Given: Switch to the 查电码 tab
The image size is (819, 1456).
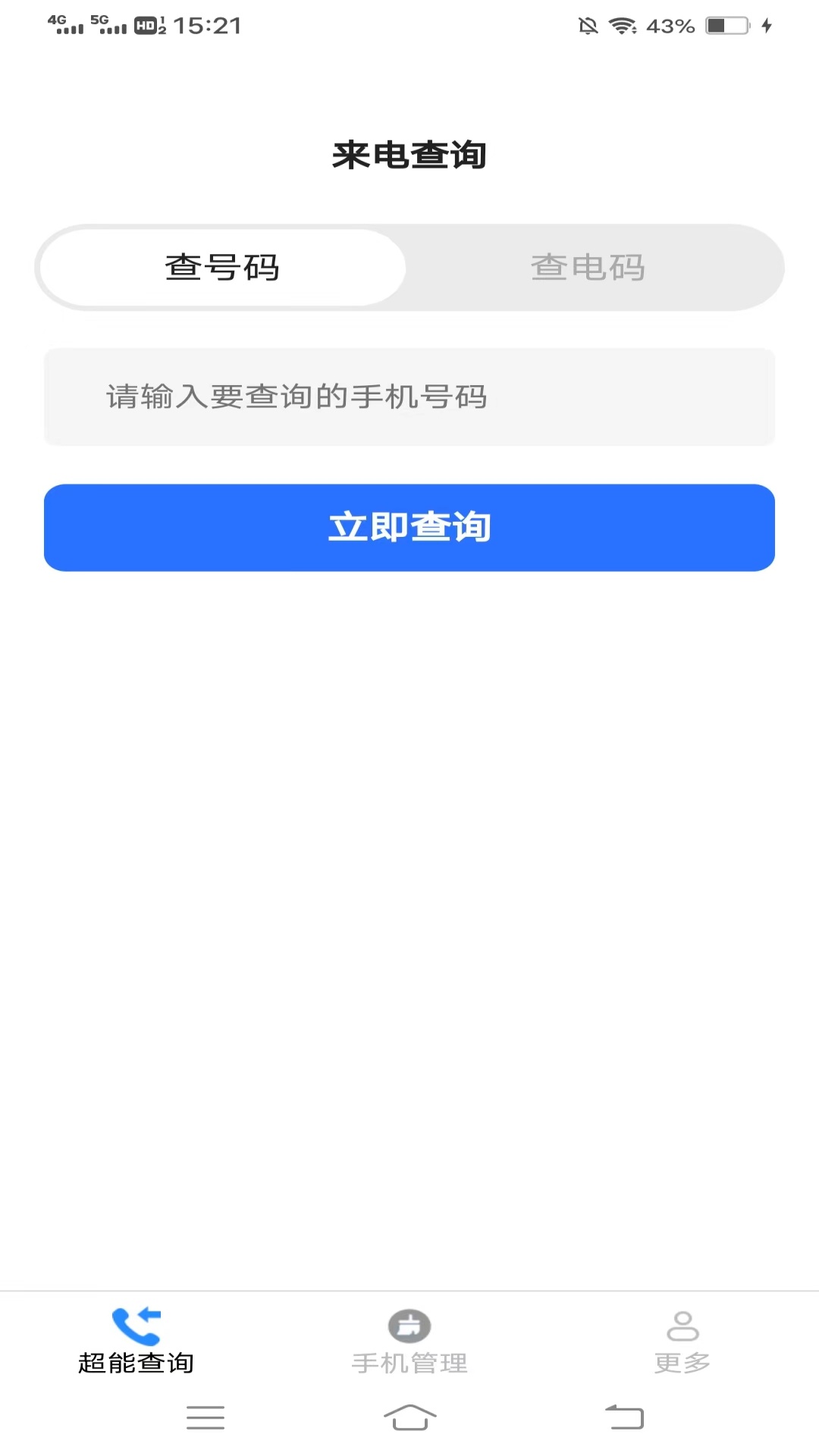Looking at the screenshot, I should [590, 268].
